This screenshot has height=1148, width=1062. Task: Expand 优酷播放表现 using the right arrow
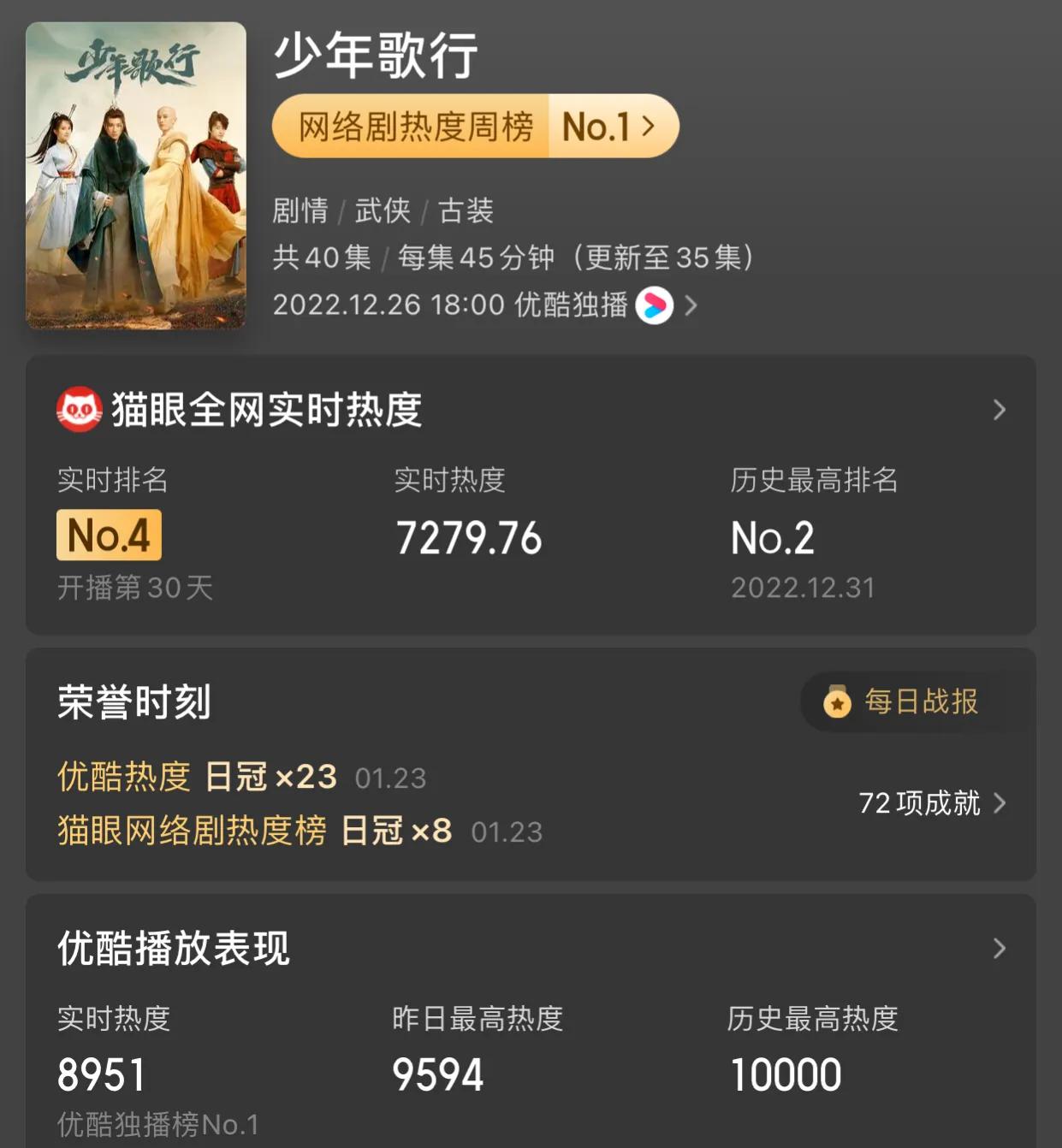tap(998, 948)
